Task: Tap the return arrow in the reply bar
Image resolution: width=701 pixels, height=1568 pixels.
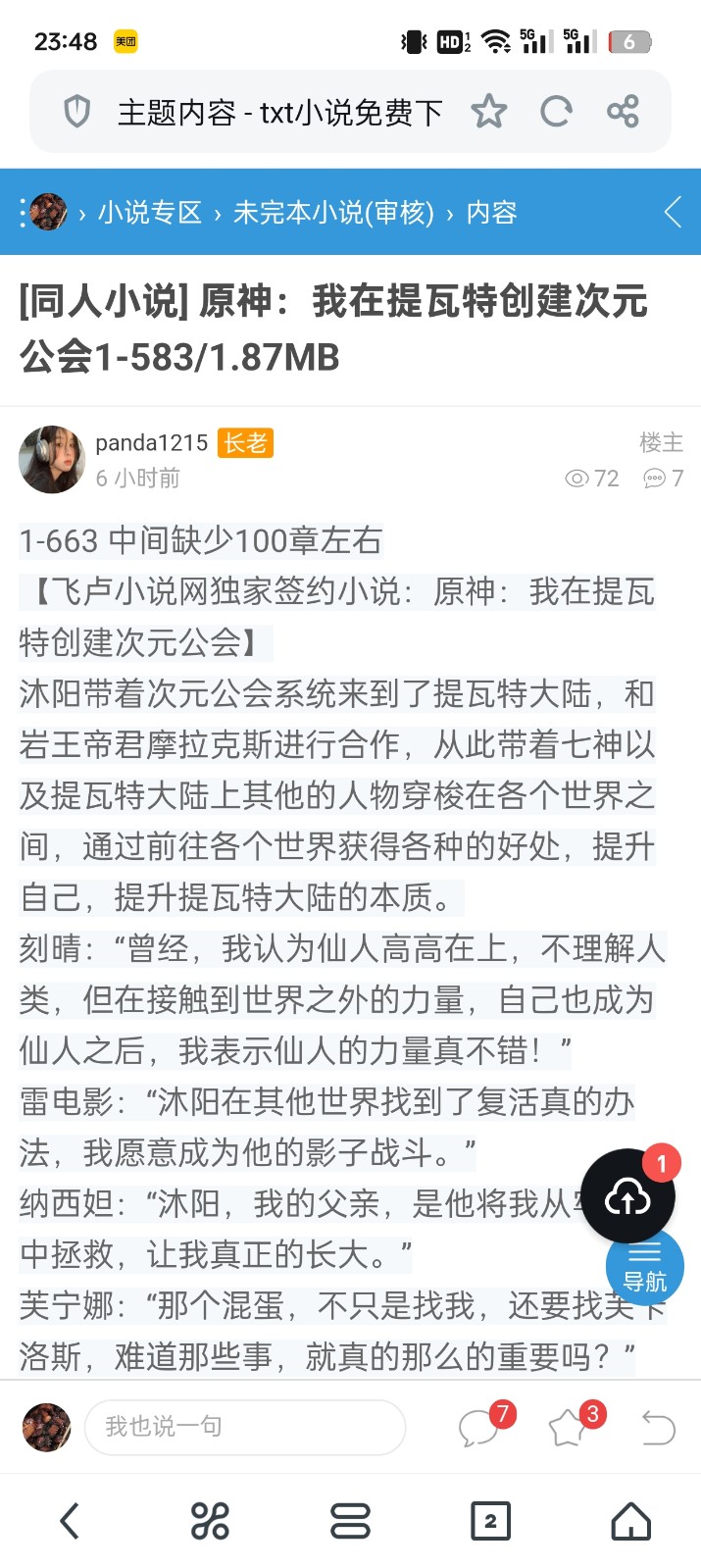Action: pyautogui.click(x=657, y=1428)
